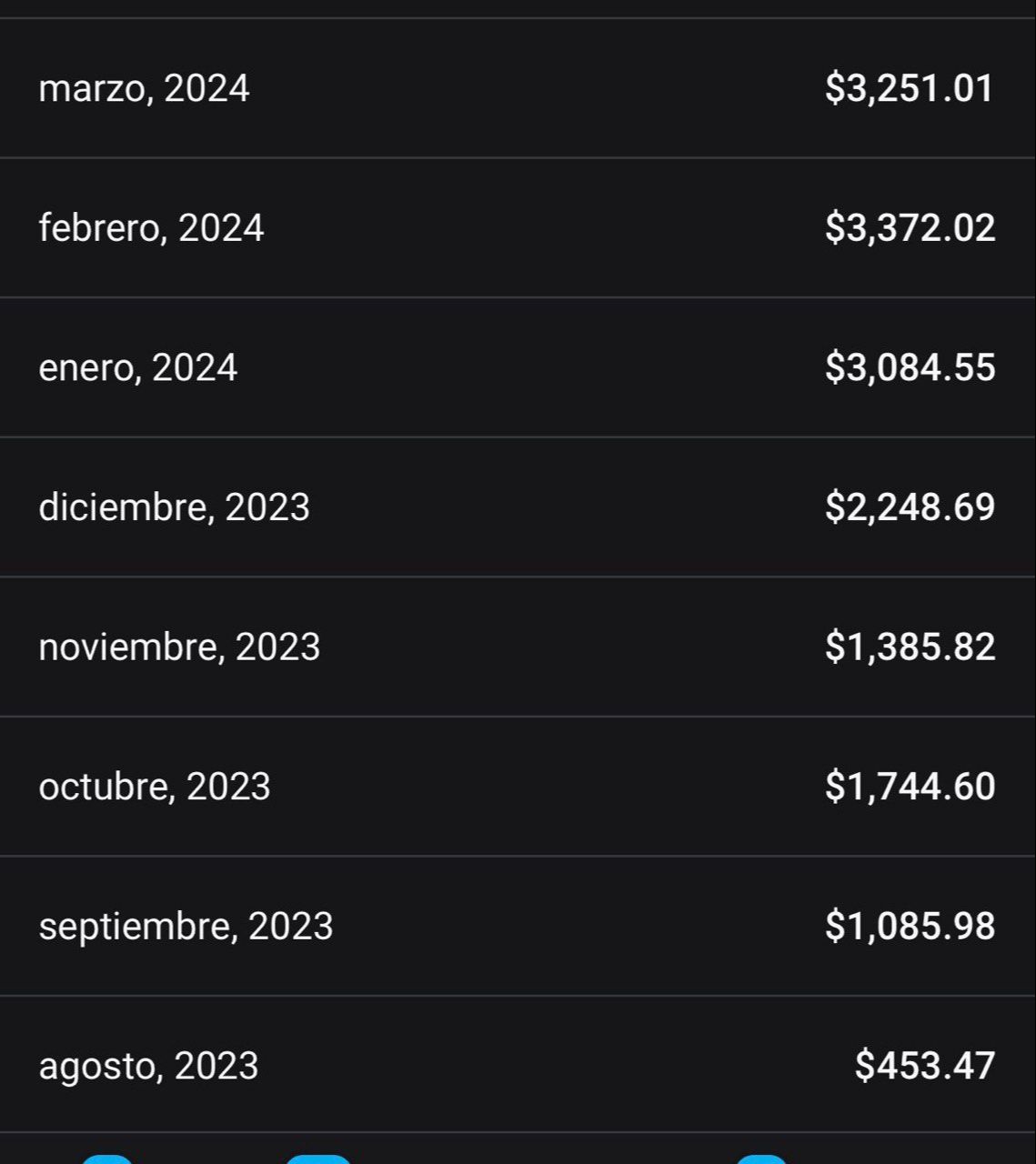
Task: Select the enero, 2024 entry
Action: (x=518, y=367)
